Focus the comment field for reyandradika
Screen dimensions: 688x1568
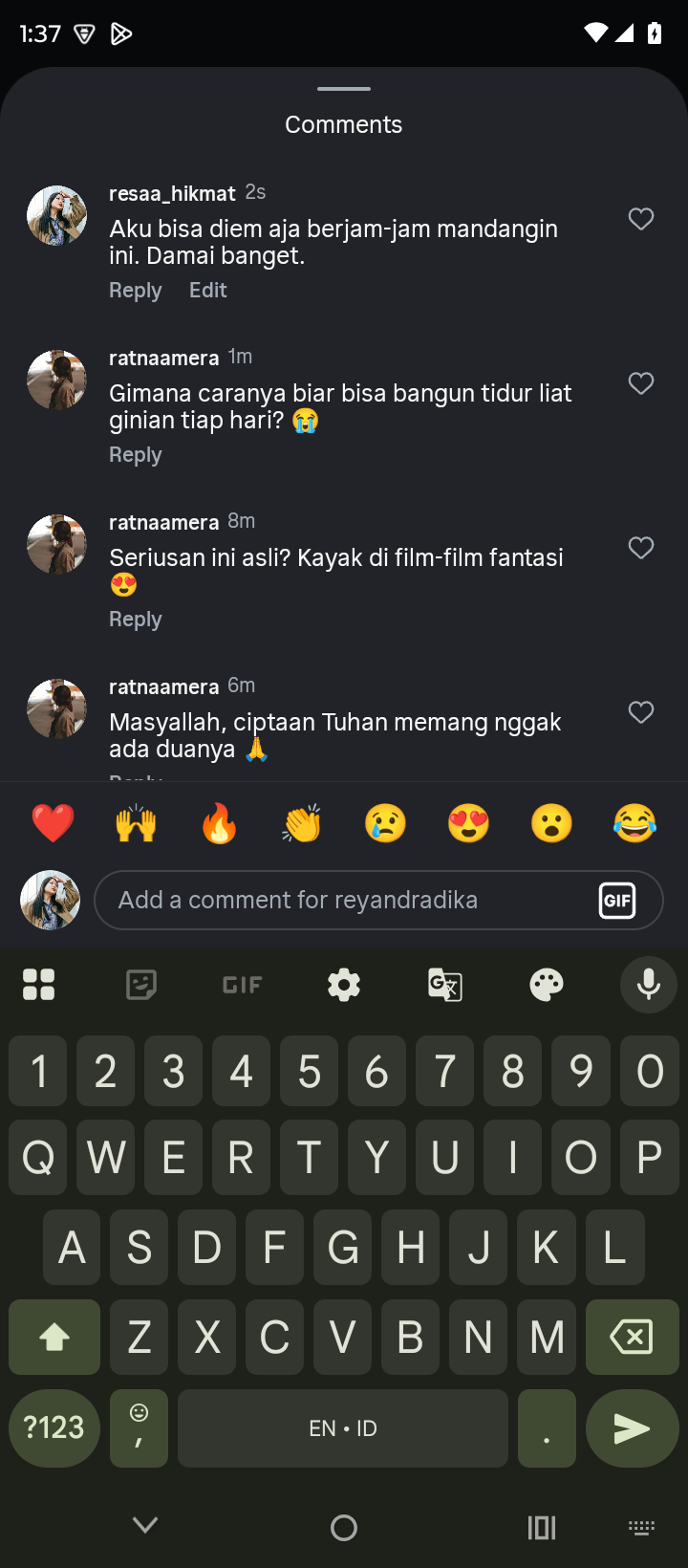point(344,900)
